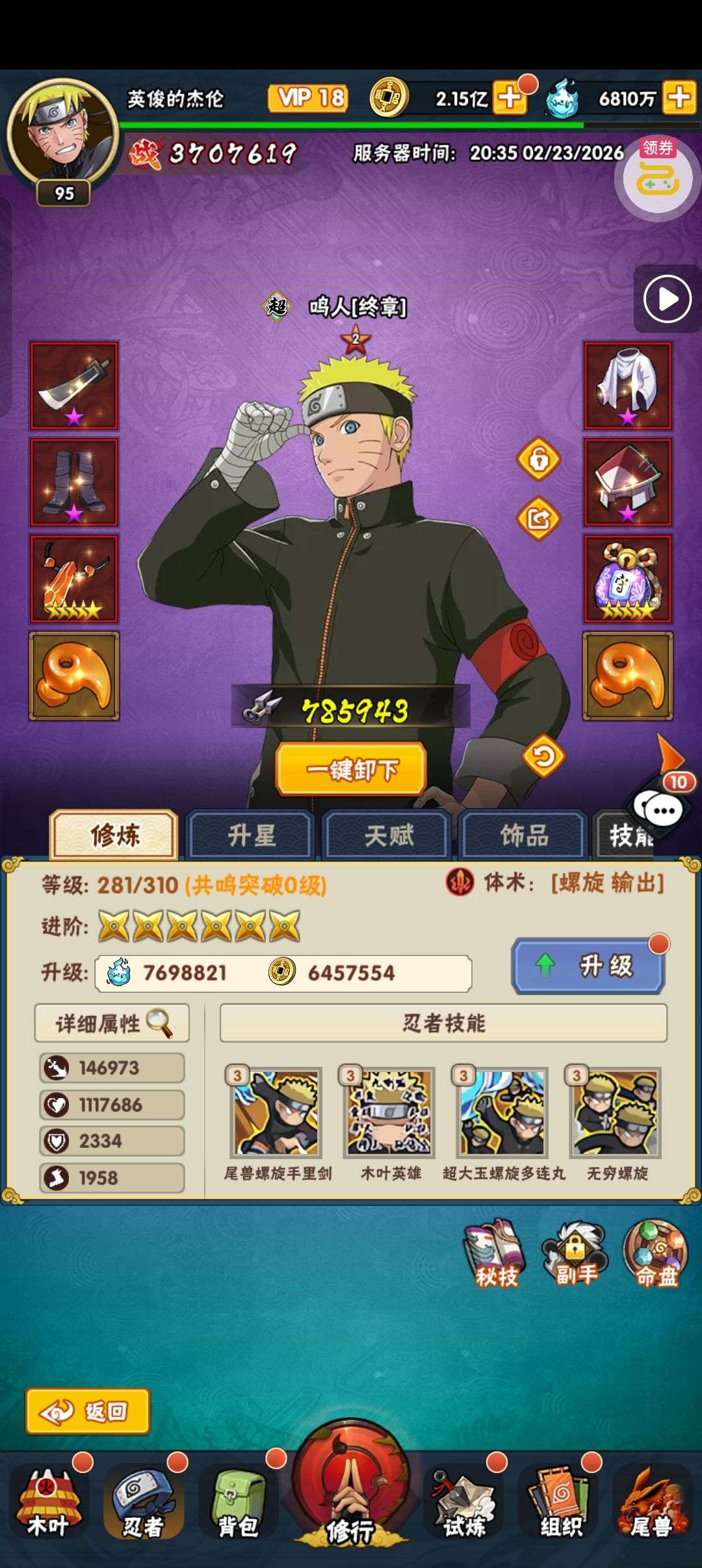Open the 命盘 icon

(655, 1253)
